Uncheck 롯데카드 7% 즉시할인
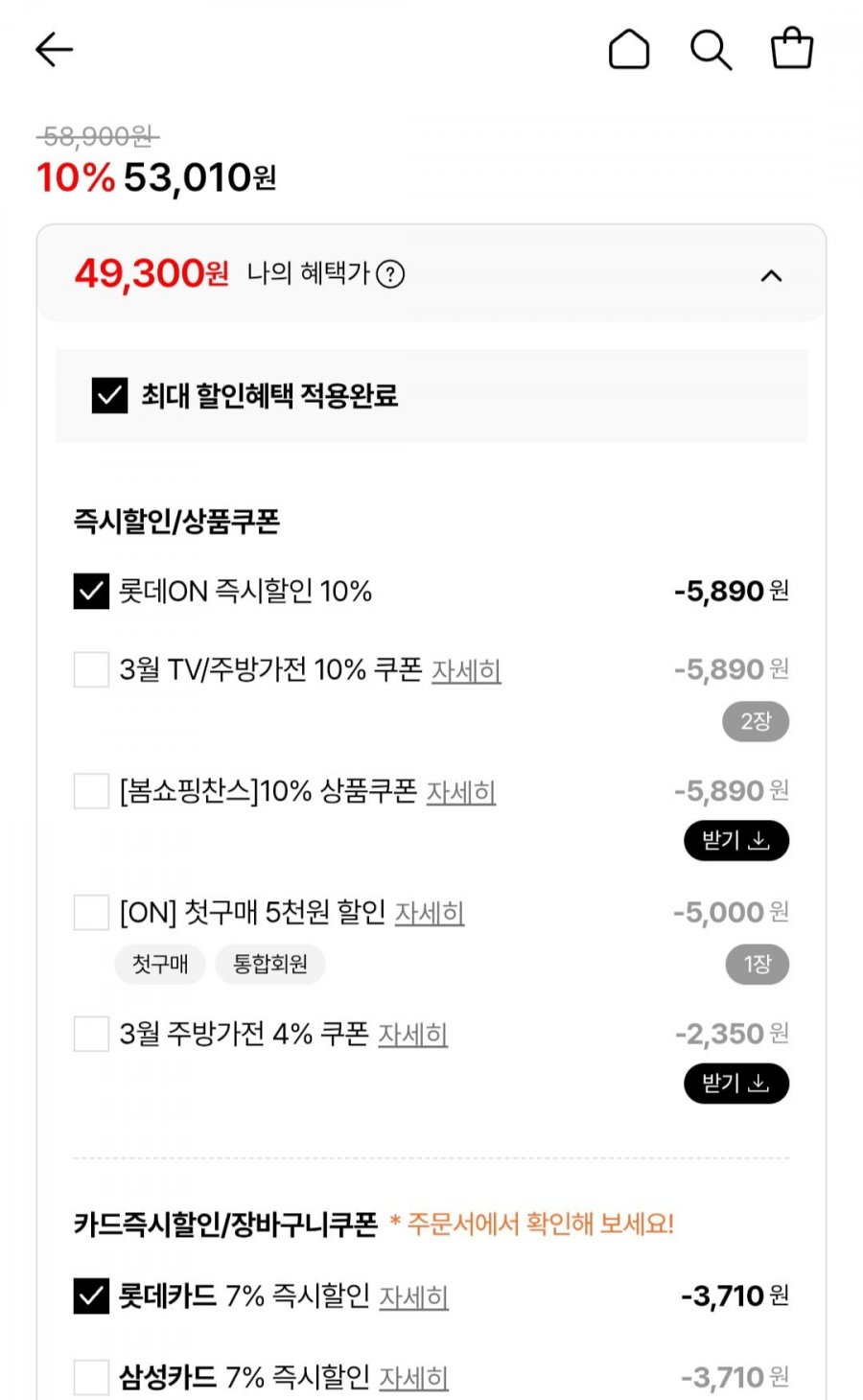Screen dimensions: 863x1400 pos(91,1296)
